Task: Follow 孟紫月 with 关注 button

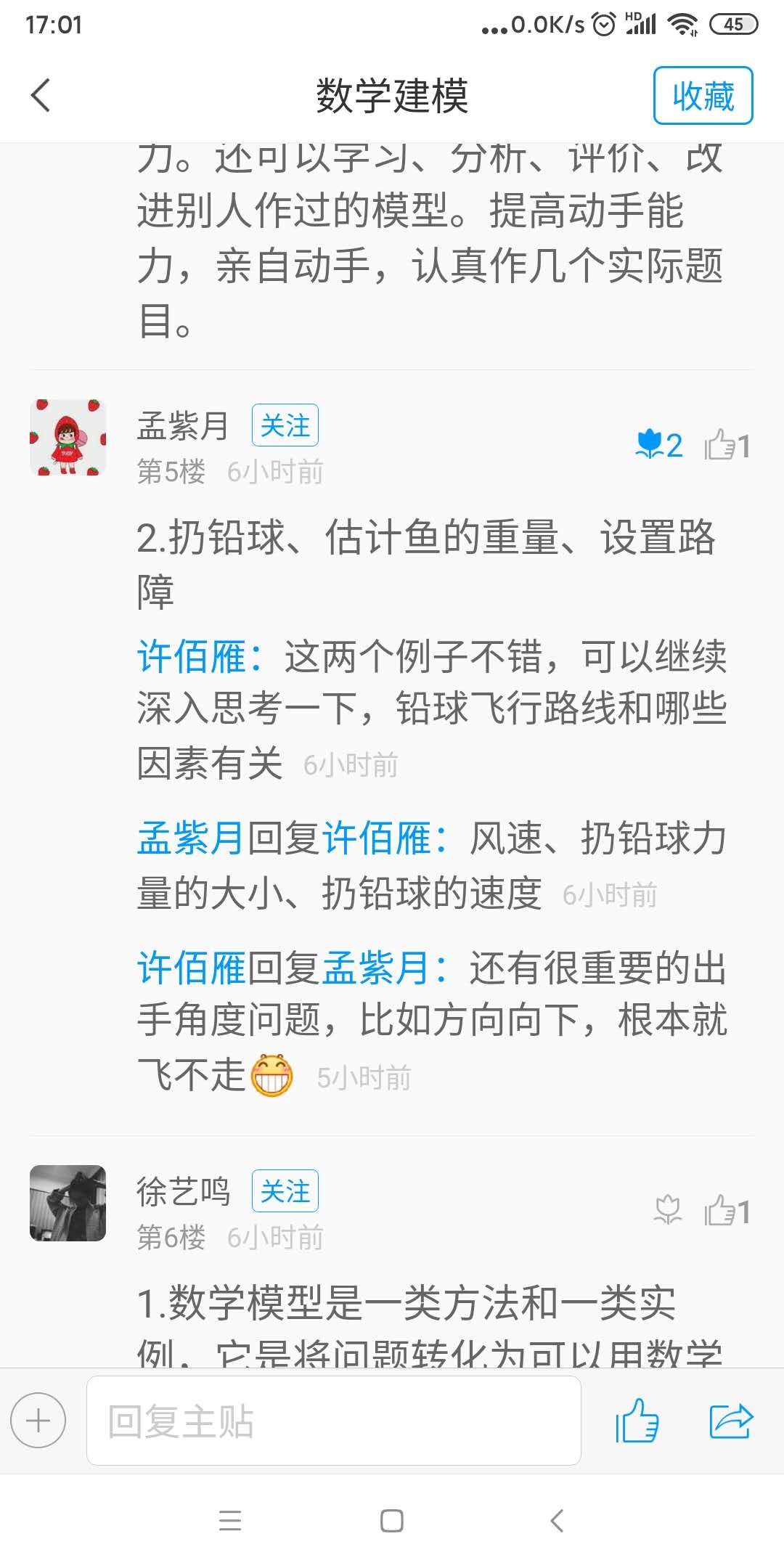Action: 285,425
